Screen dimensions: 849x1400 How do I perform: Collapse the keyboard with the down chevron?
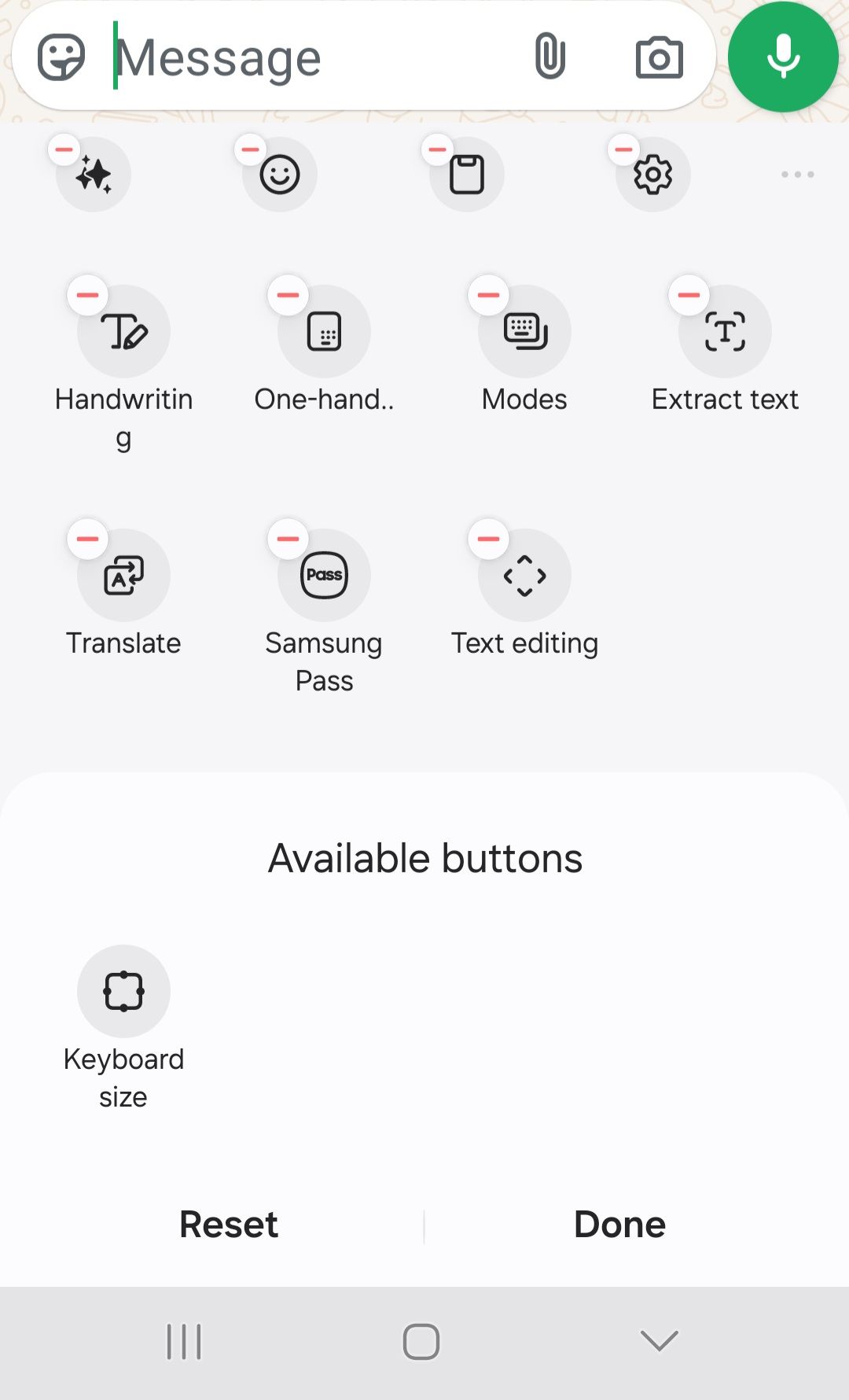tap(658, 1341)
